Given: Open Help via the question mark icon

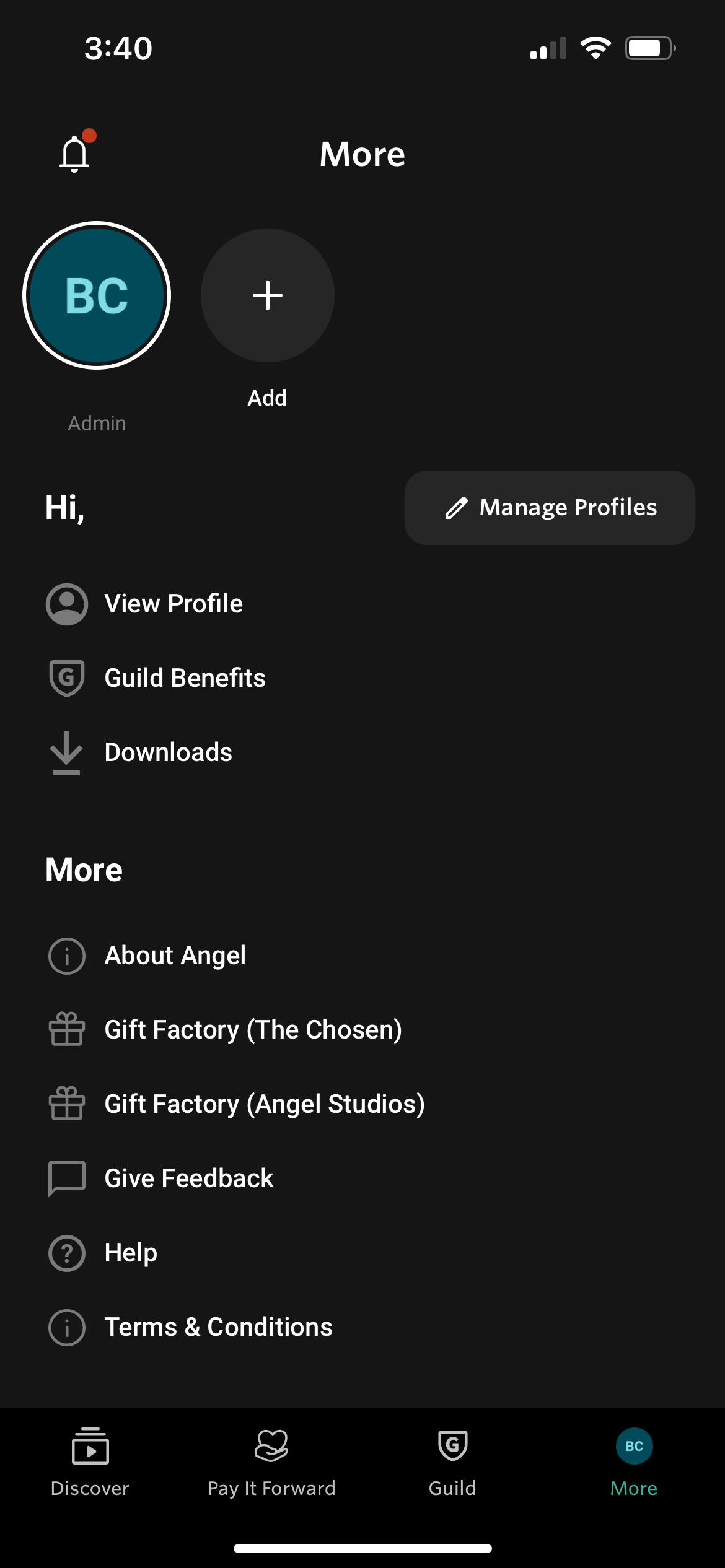Looking at the screenshot, I should 66,1252.
